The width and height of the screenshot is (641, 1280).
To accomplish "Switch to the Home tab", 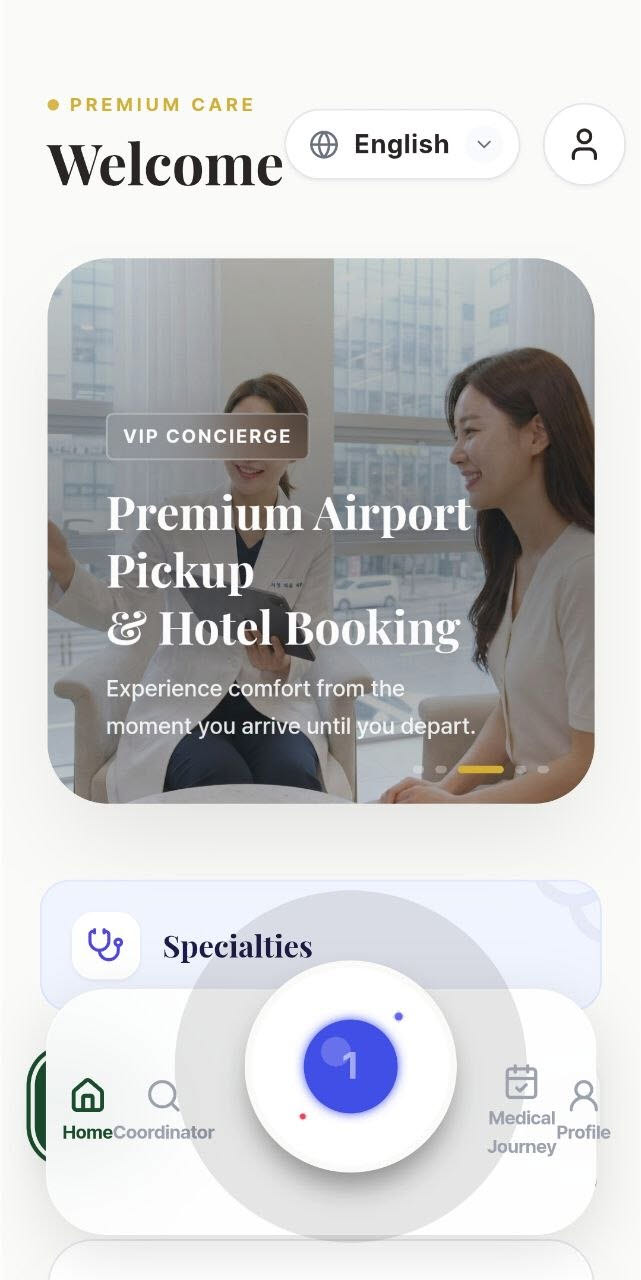I will pyautogui.click(x=87, y=1110).
